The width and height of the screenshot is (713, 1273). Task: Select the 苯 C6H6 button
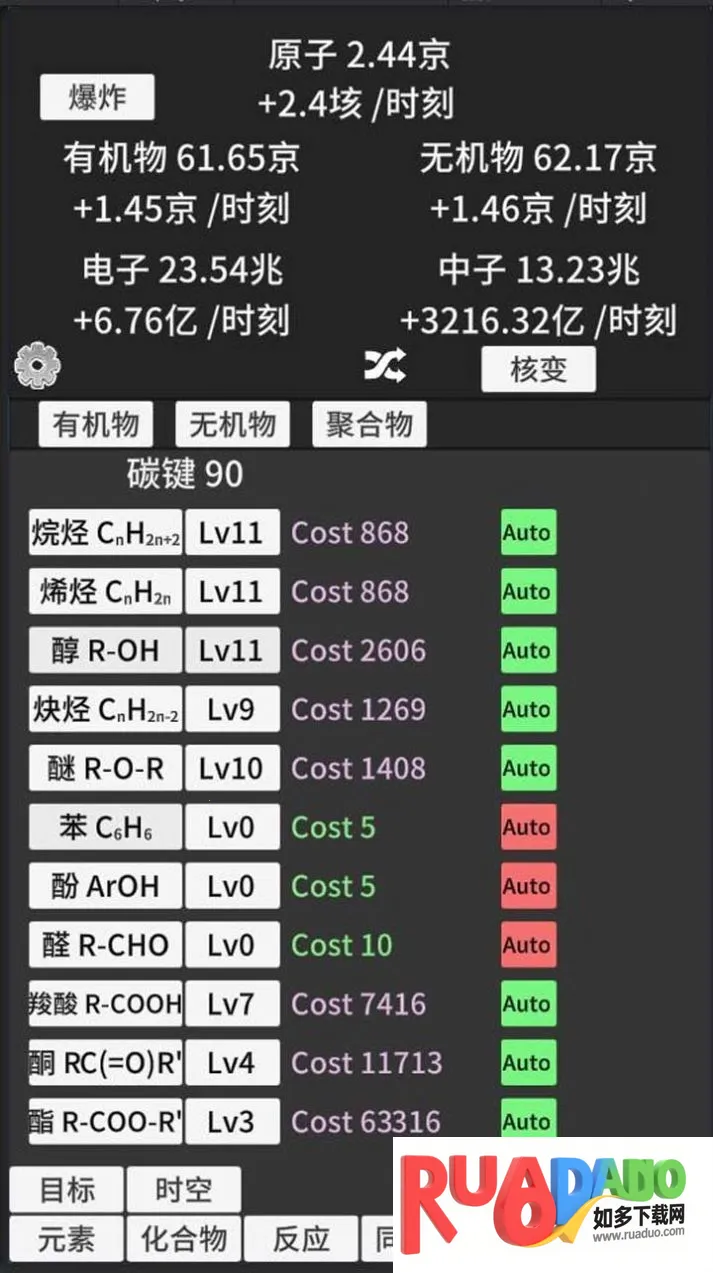tap(105, 828)
